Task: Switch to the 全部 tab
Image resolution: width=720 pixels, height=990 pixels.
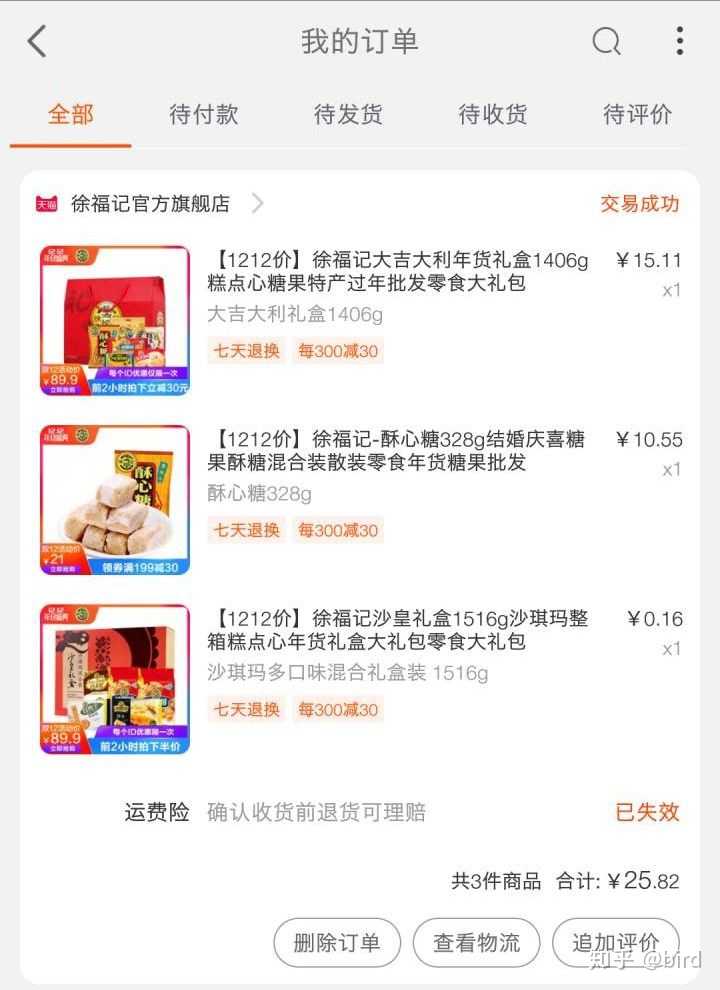Action: pyautogui.click(x=71, y=115)
